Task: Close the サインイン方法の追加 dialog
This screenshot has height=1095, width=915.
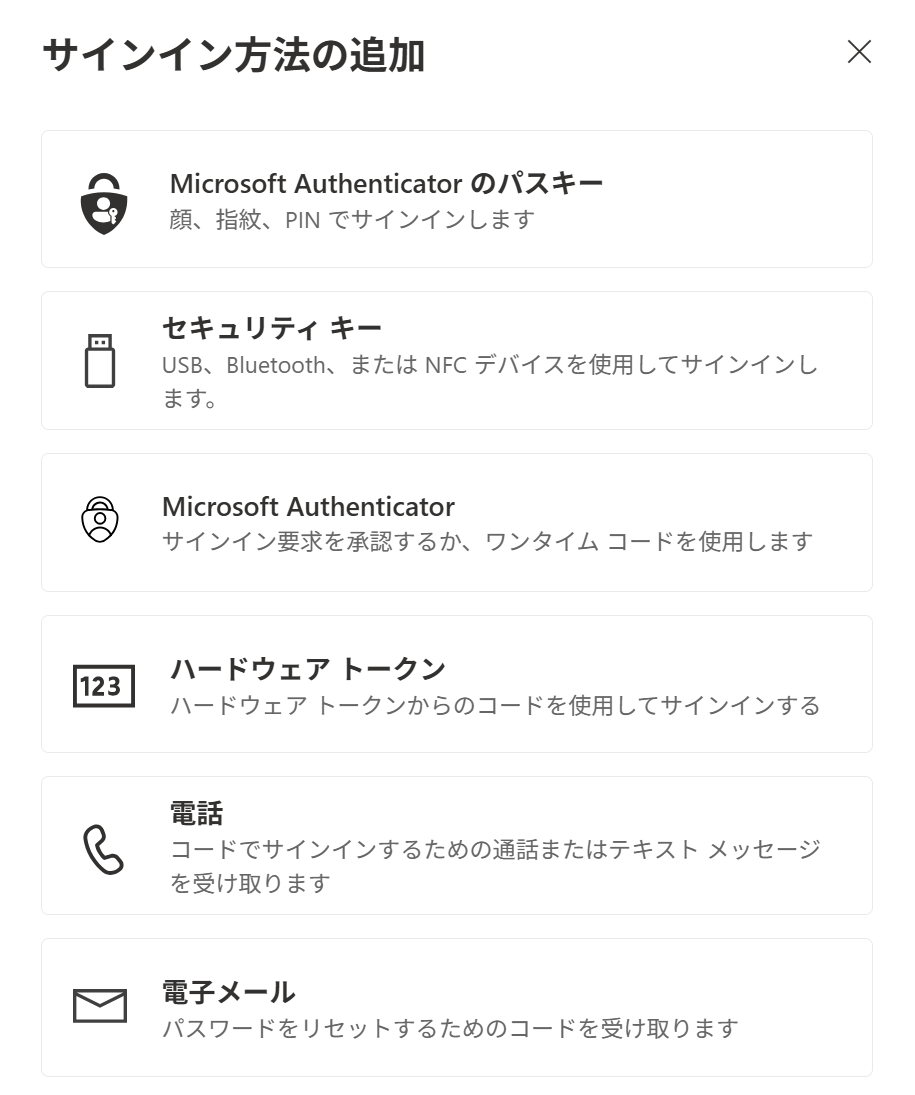Action: tap(859, 52)
